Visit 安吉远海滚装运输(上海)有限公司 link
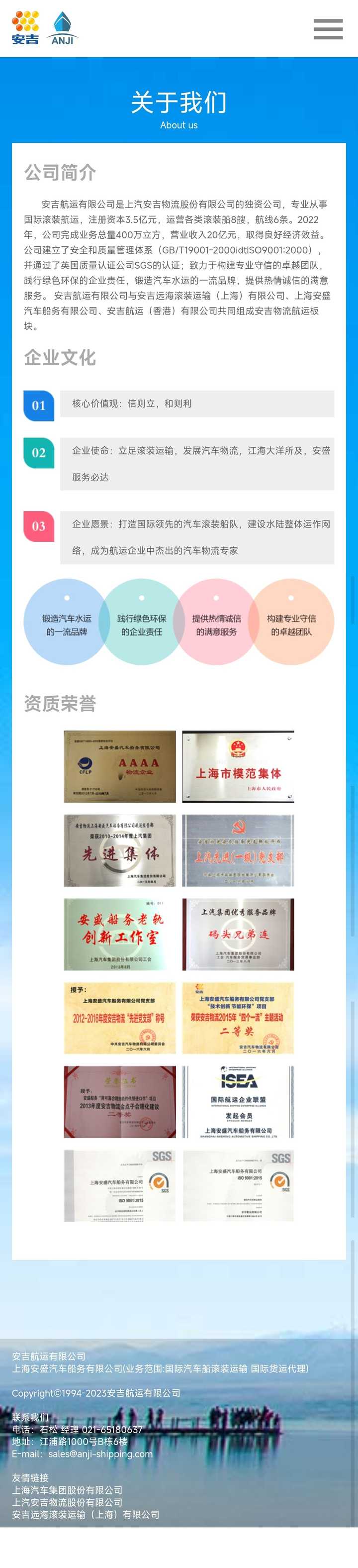This screenshot has height=1568, width=358. [x=86, y=1514]
